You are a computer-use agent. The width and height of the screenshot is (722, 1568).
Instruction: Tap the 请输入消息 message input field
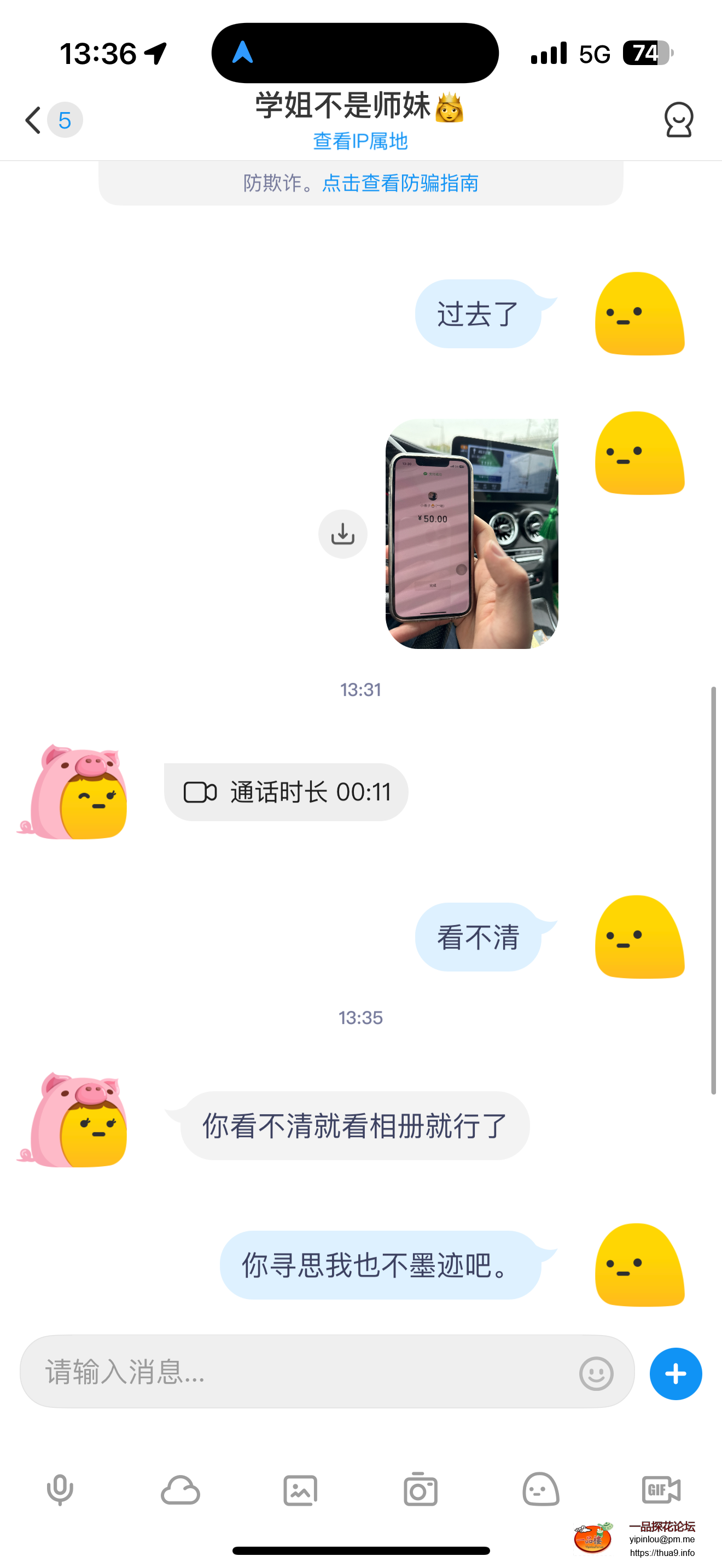click(x=243, y=1373)
